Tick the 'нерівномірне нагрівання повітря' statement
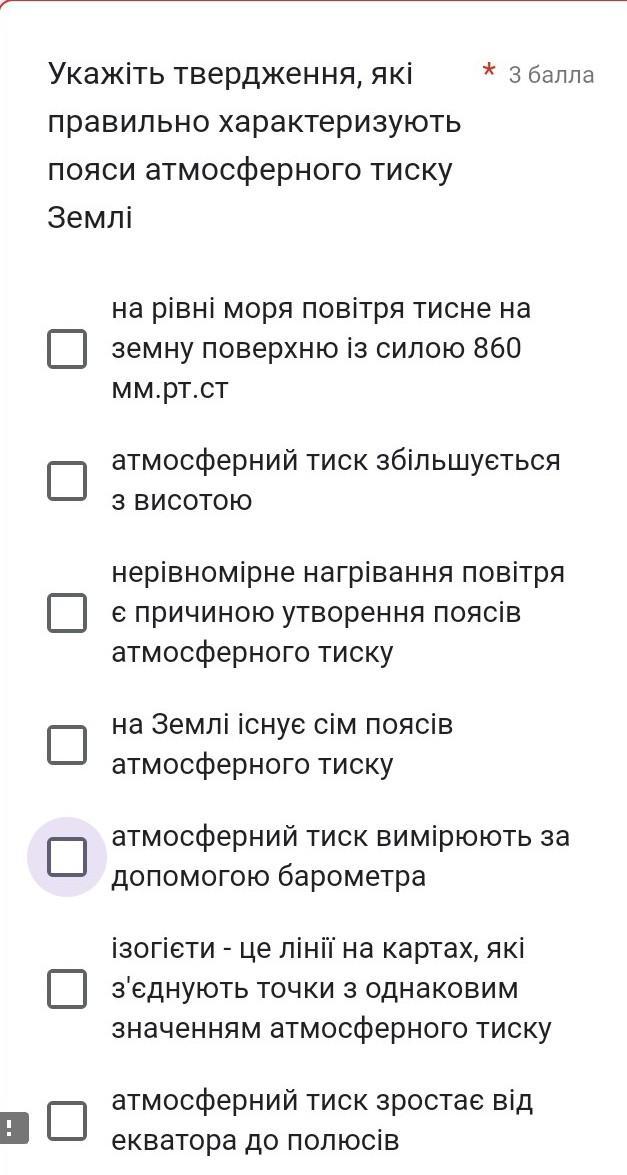 click(x=67, y=612)
